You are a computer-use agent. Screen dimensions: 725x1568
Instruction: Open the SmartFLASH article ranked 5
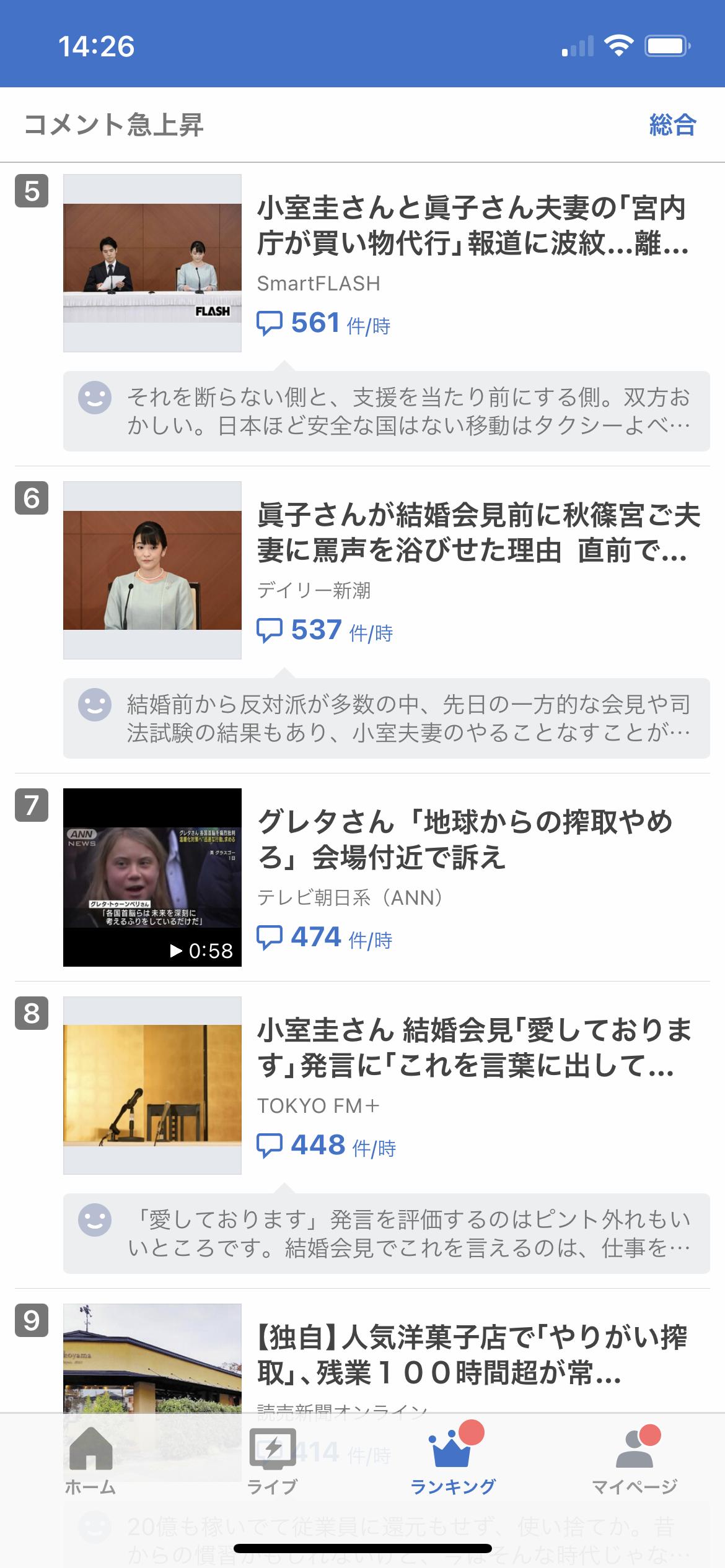pyautogui.click(x=471, y=227)
